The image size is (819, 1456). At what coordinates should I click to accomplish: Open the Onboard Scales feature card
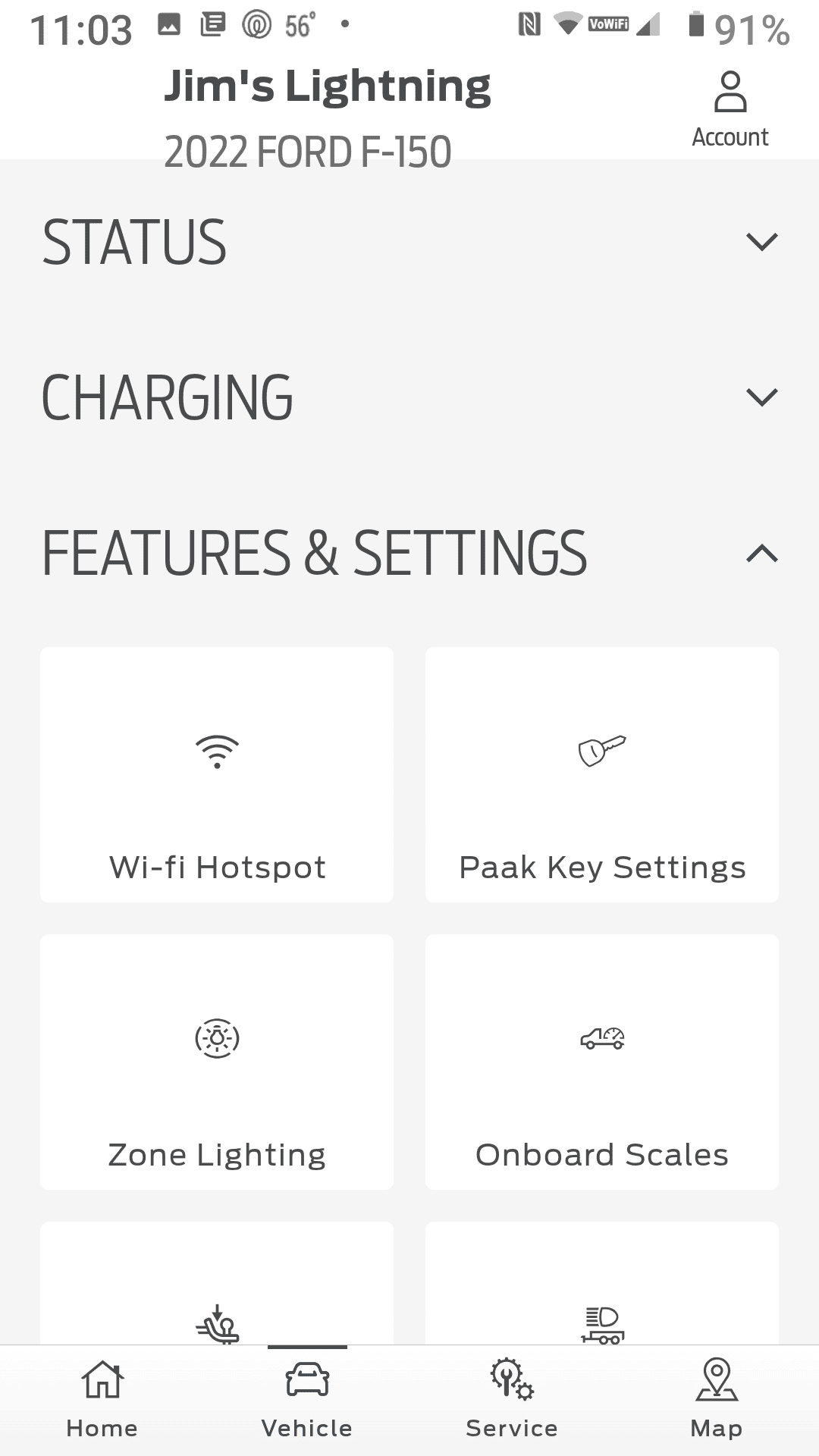603,1062
